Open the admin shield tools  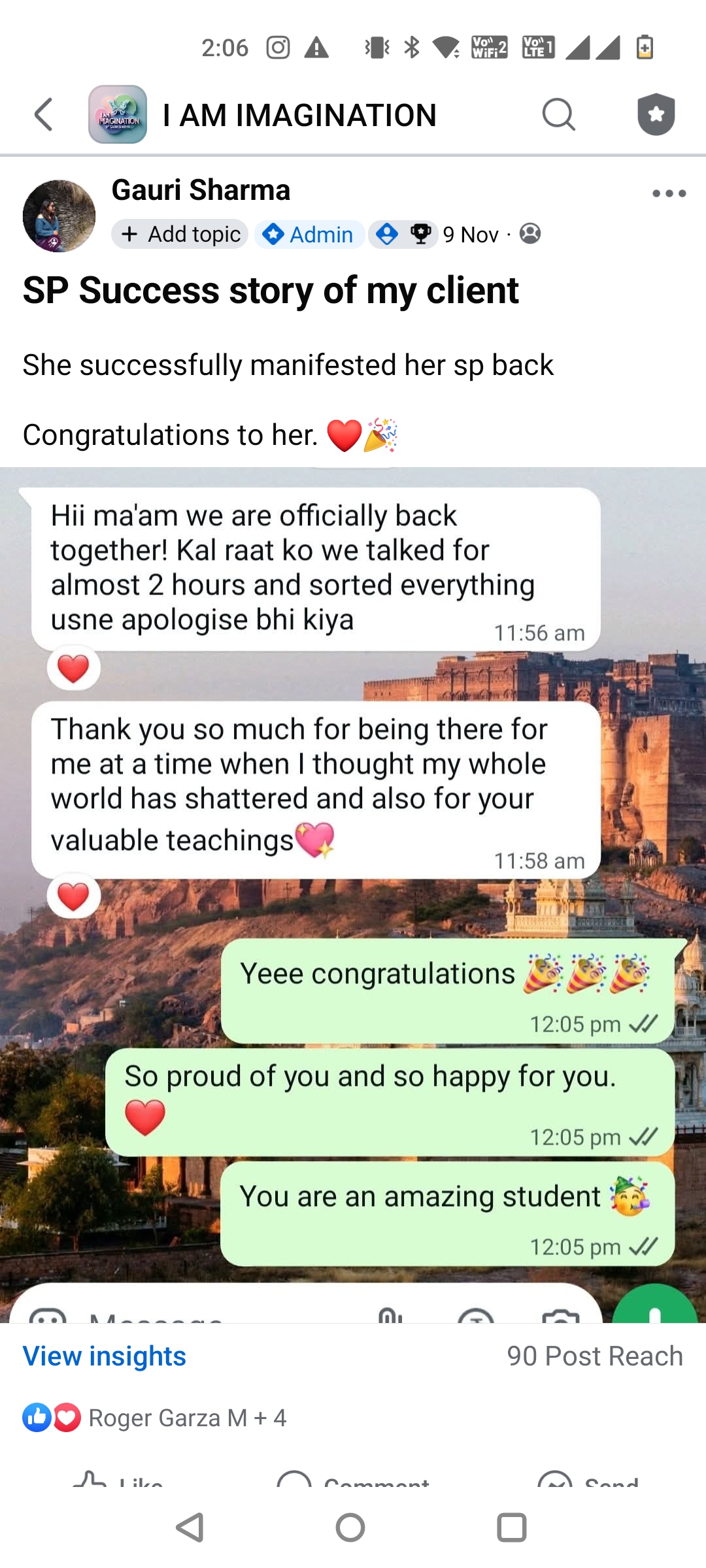656,115
